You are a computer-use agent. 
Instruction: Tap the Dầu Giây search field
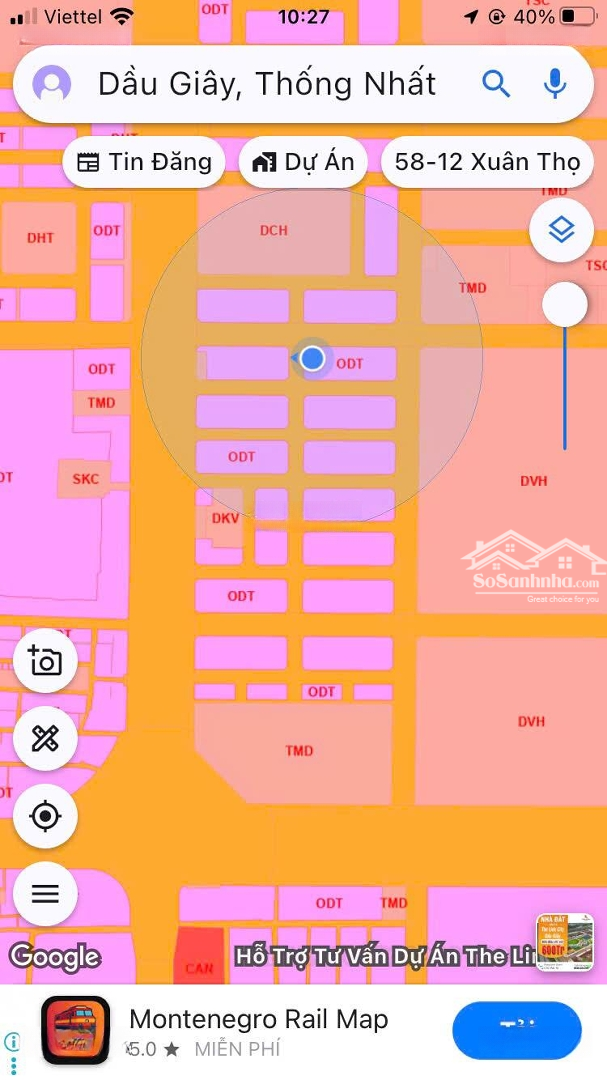click(x=268, y=83)
